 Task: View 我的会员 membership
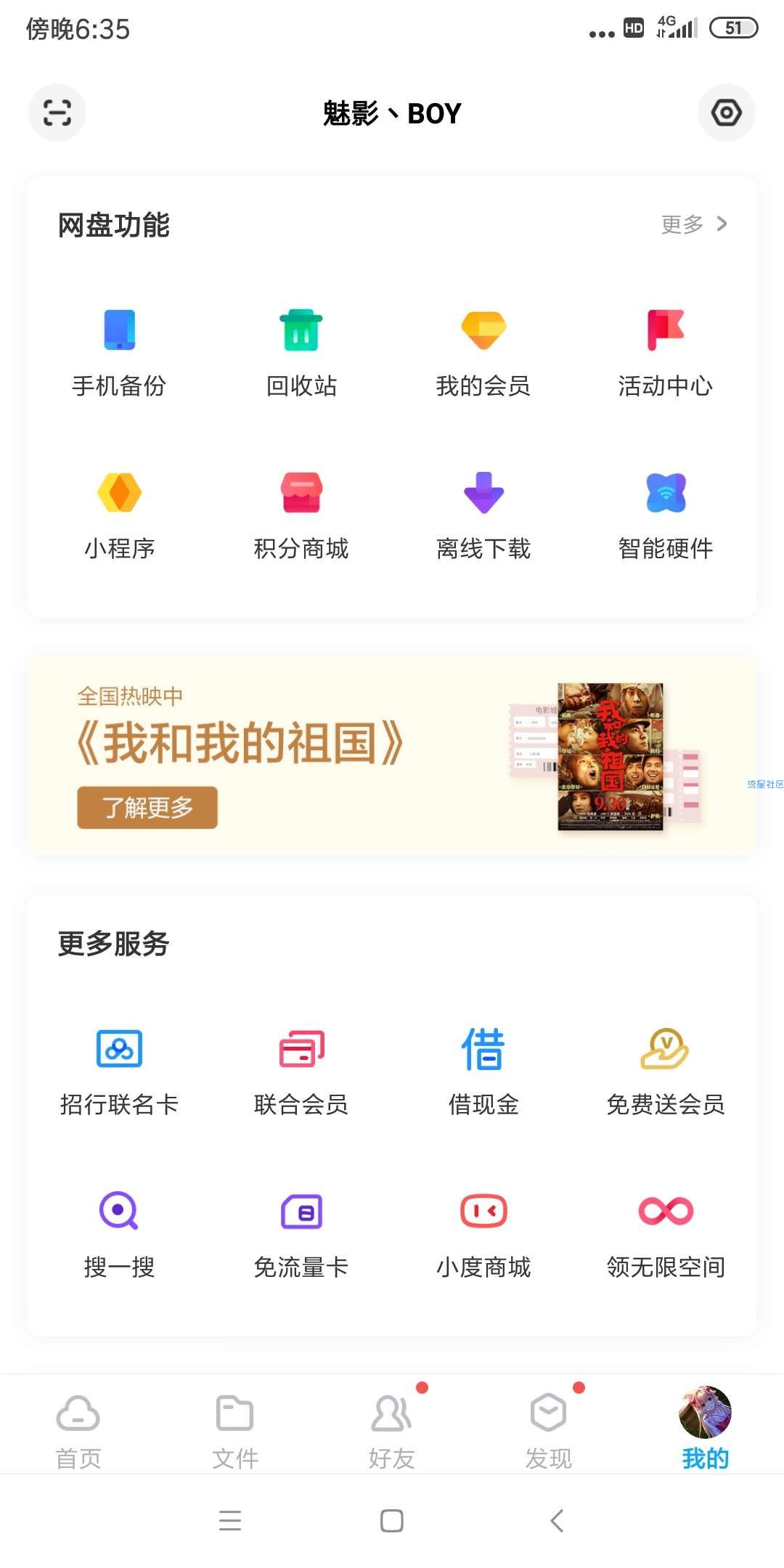point(483,353)
